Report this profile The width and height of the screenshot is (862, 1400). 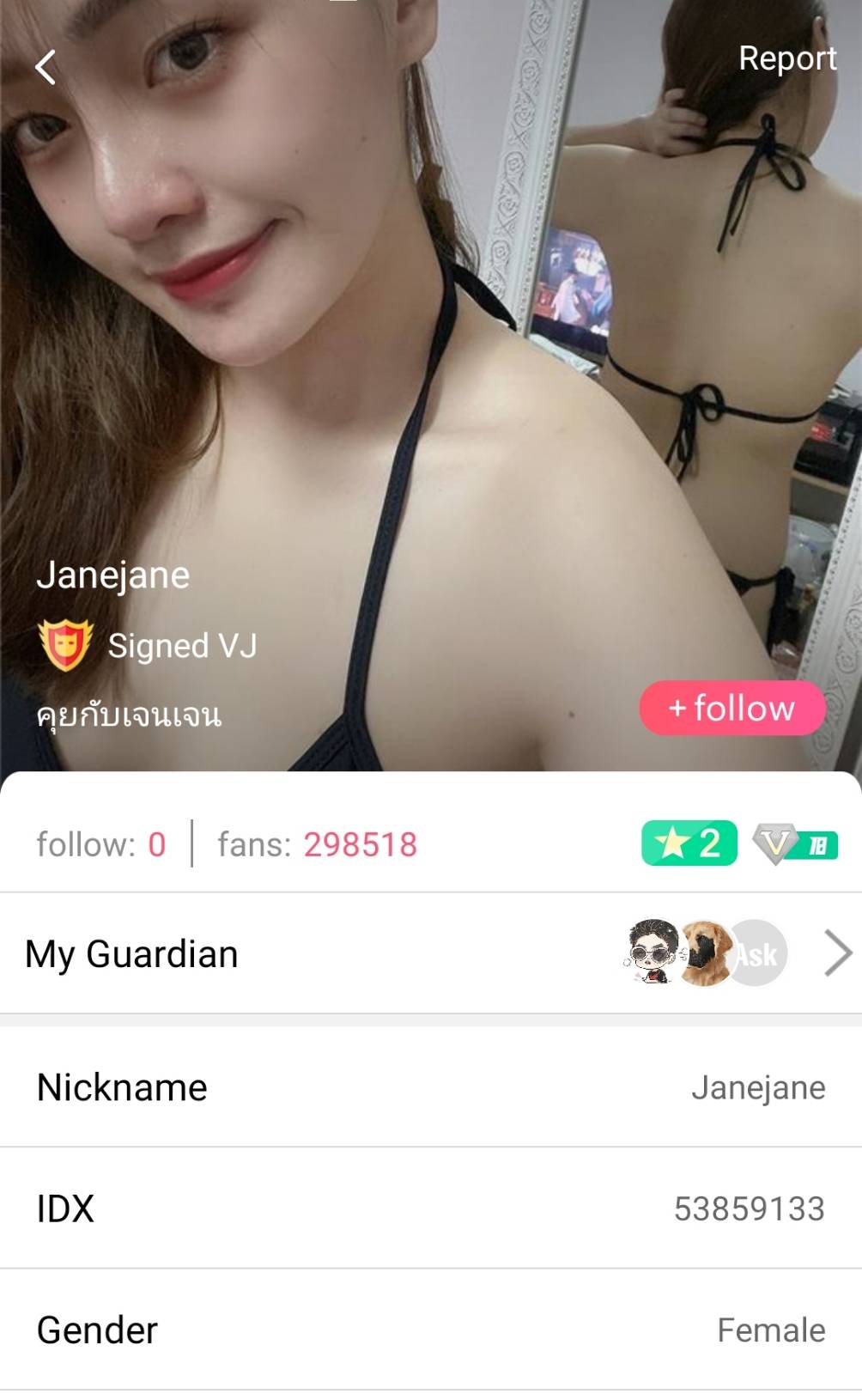[x=786, y=58]
